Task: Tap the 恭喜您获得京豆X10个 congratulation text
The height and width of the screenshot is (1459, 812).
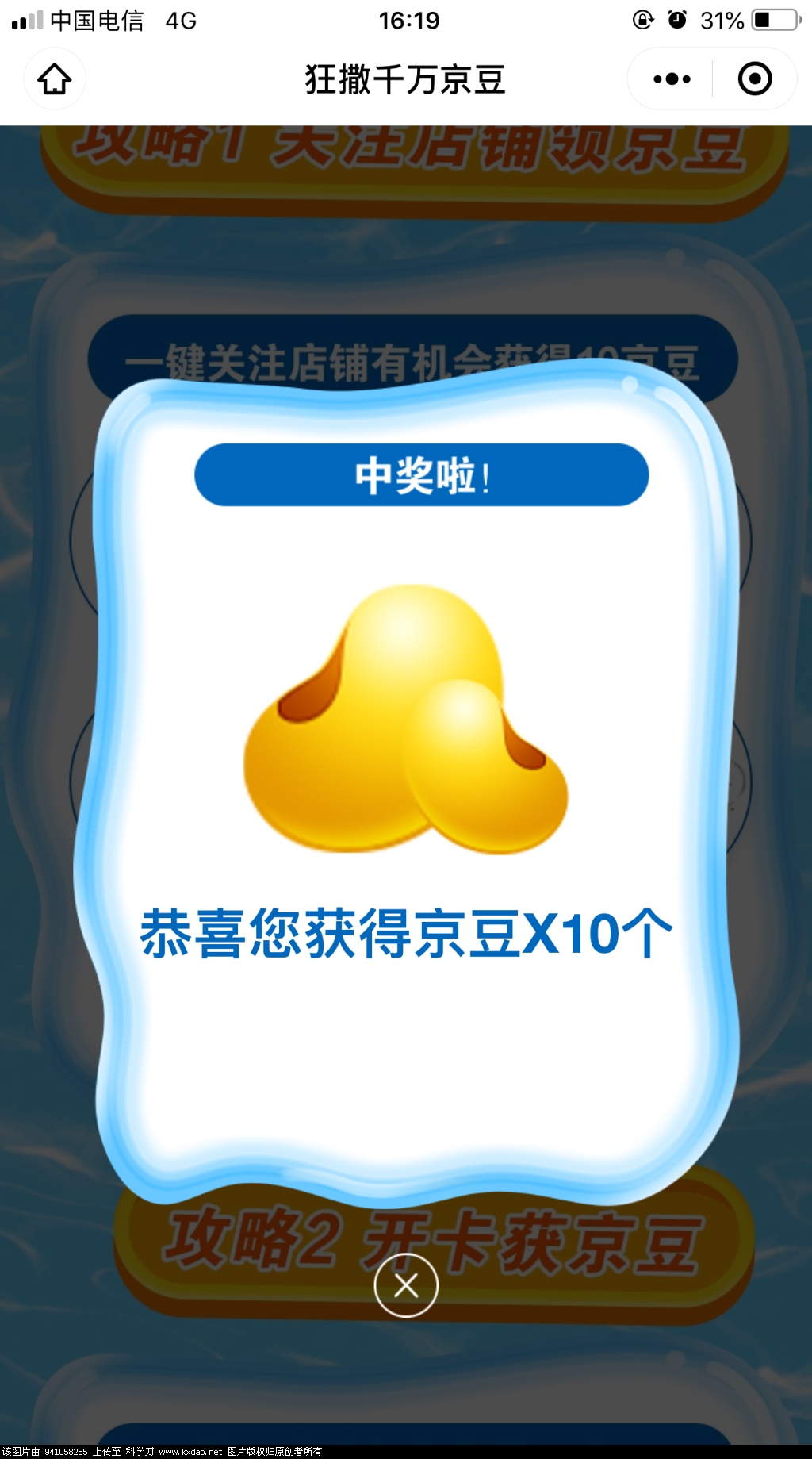Action: pos(406,932)
